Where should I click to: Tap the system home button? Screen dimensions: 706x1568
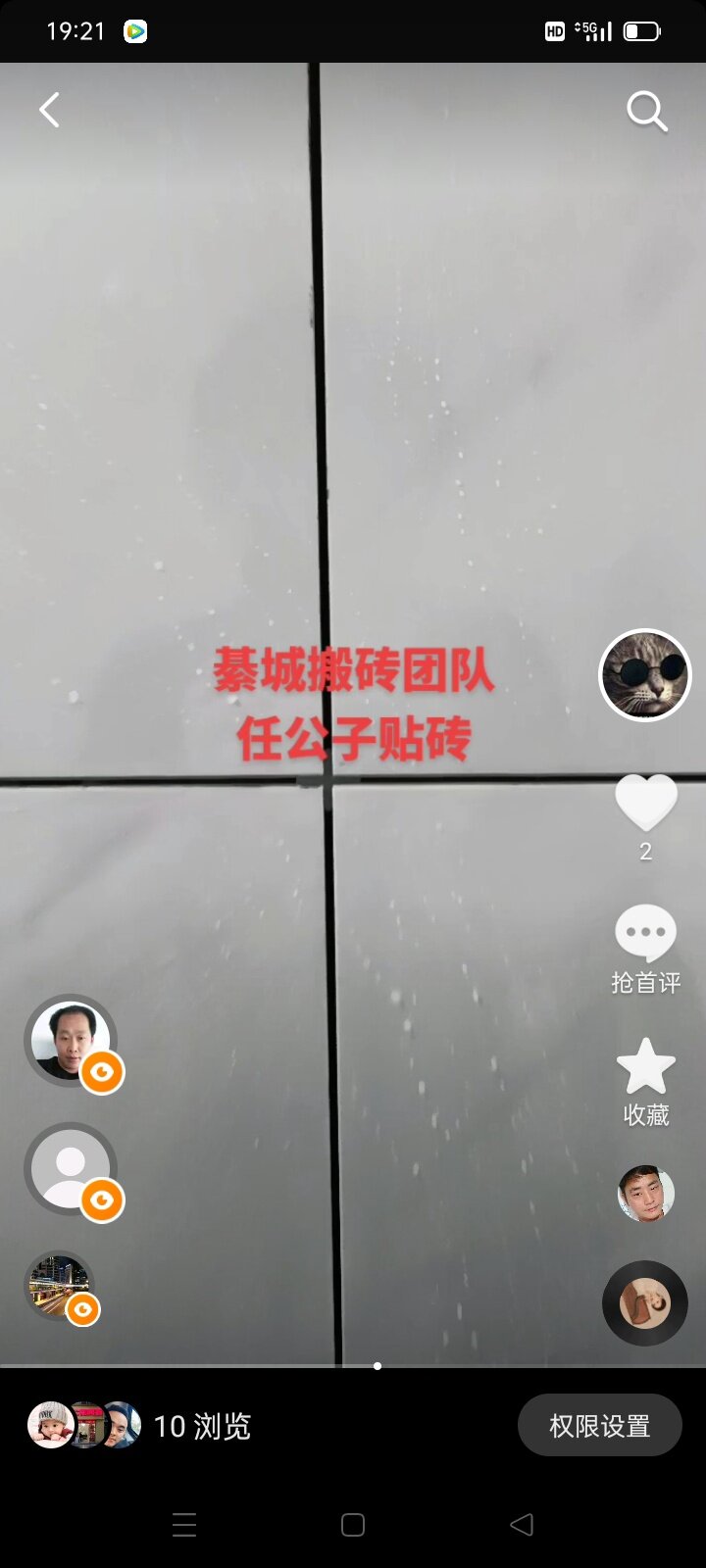coord(353,1525)
